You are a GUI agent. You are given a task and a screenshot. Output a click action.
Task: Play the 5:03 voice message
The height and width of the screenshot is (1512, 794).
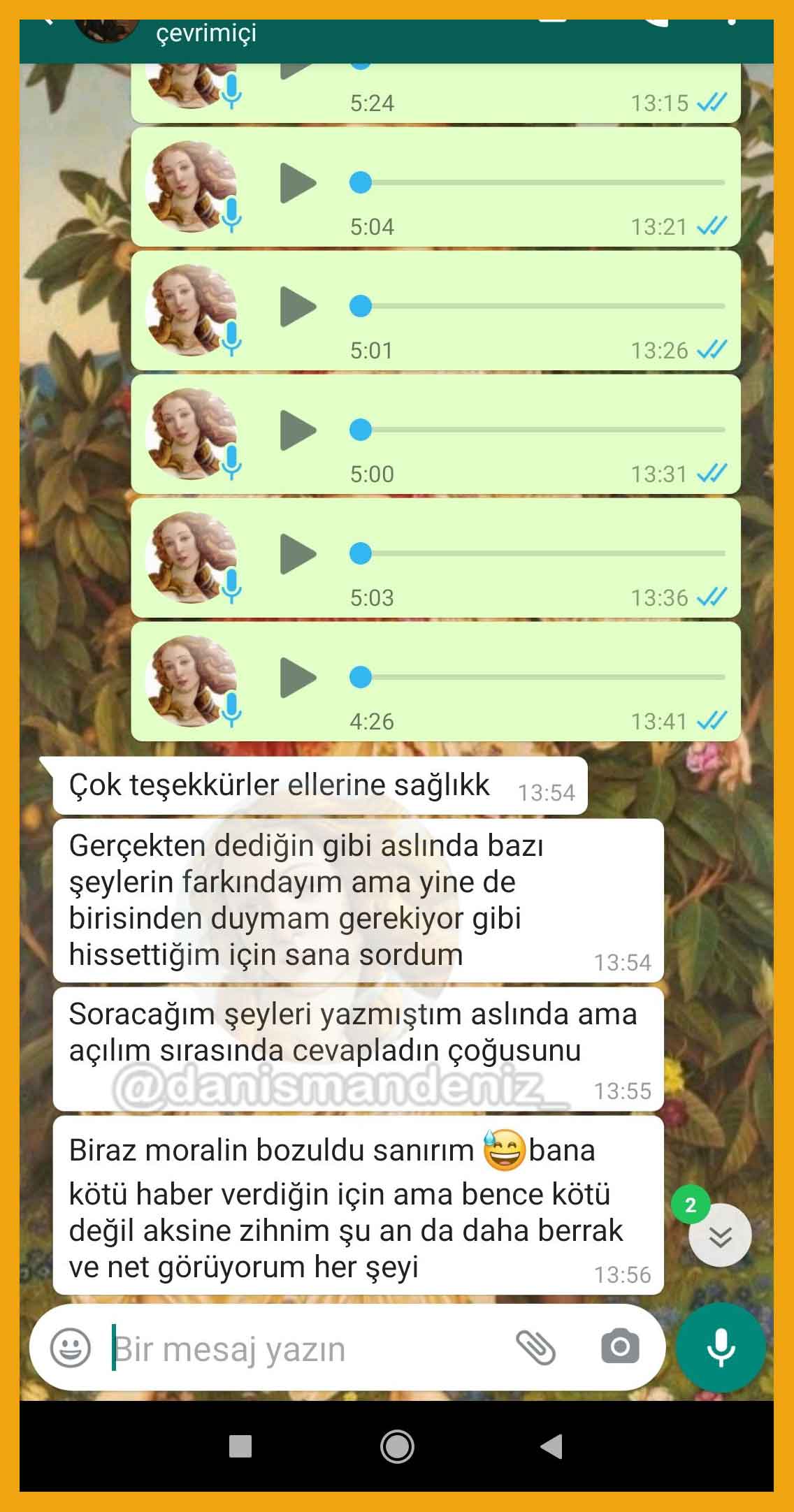pyautogui.click(x=298, y=554)
